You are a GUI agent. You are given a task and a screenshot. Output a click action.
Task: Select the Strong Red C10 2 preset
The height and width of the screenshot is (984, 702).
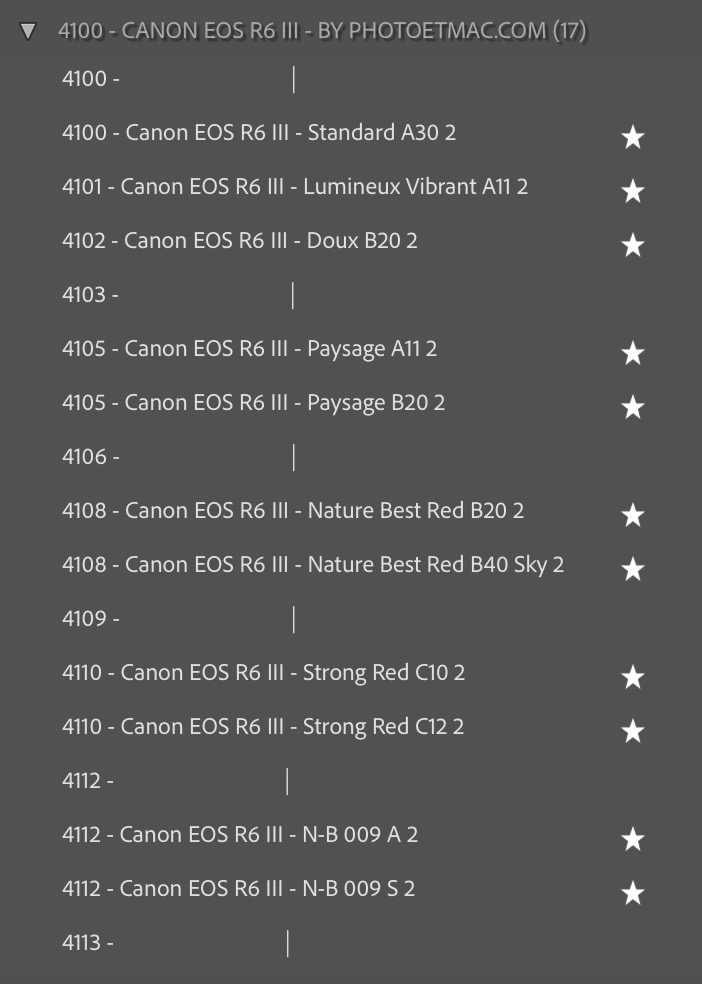pos(263,673)
